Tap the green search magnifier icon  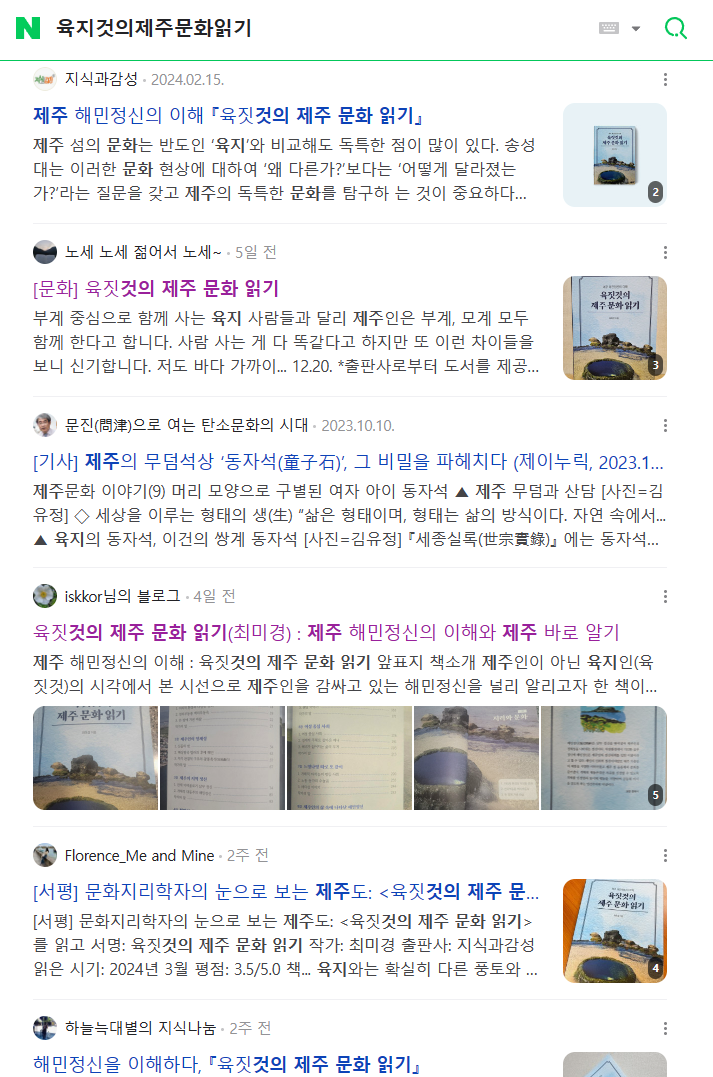677,28
